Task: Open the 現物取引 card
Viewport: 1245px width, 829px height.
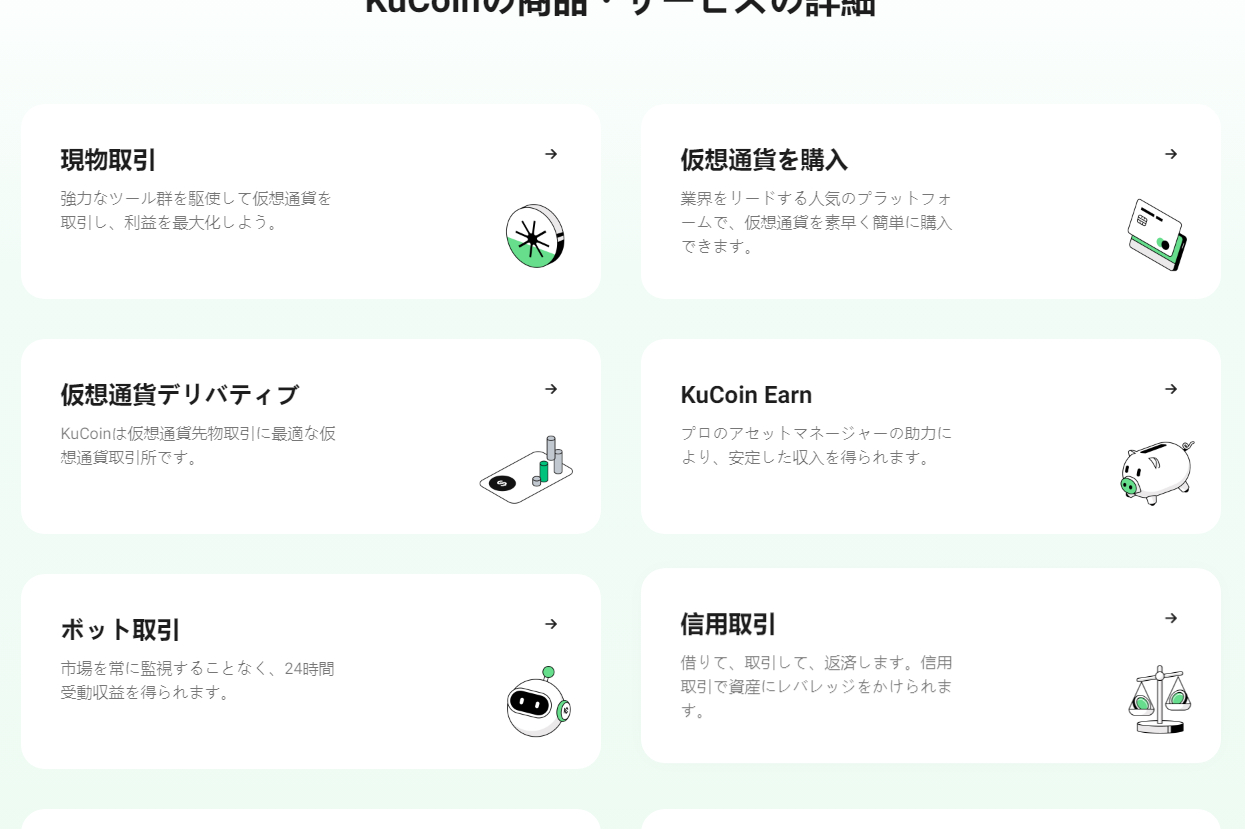Action: pos(310,201)
